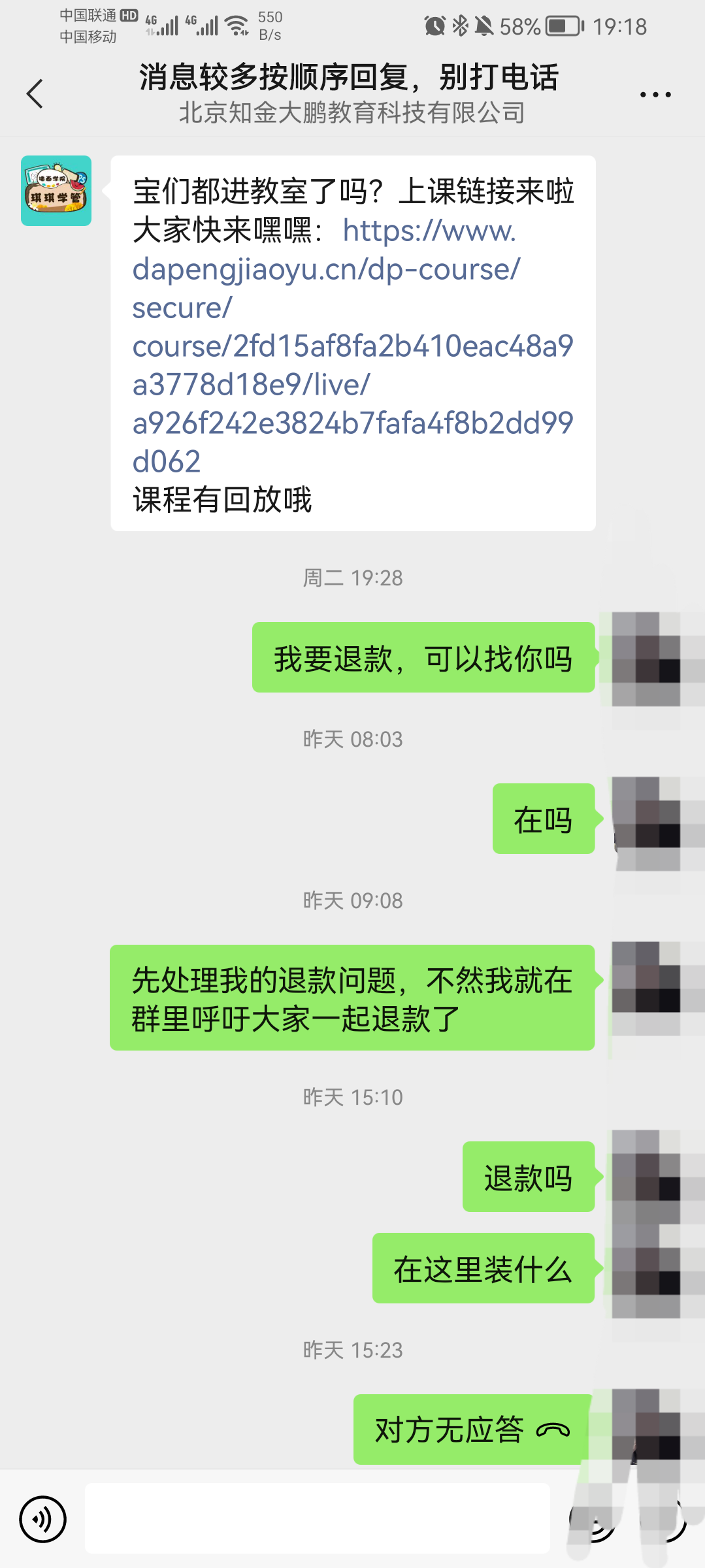The image size is (705, 1568).
Task: Tap the sender's 琪琪学管 avatar
Action: (56, 191)
